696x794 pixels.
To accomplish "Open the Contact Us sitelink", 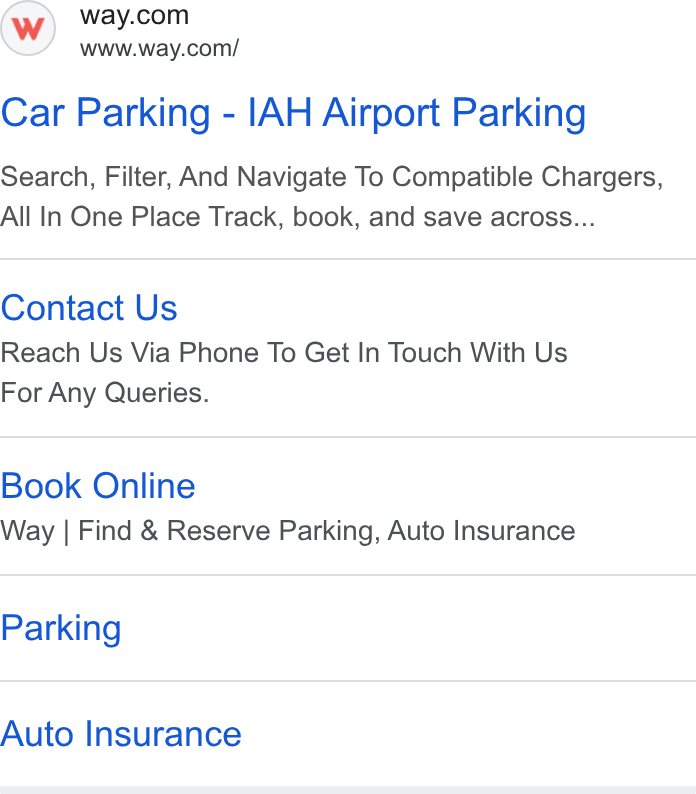I will 89,307.
